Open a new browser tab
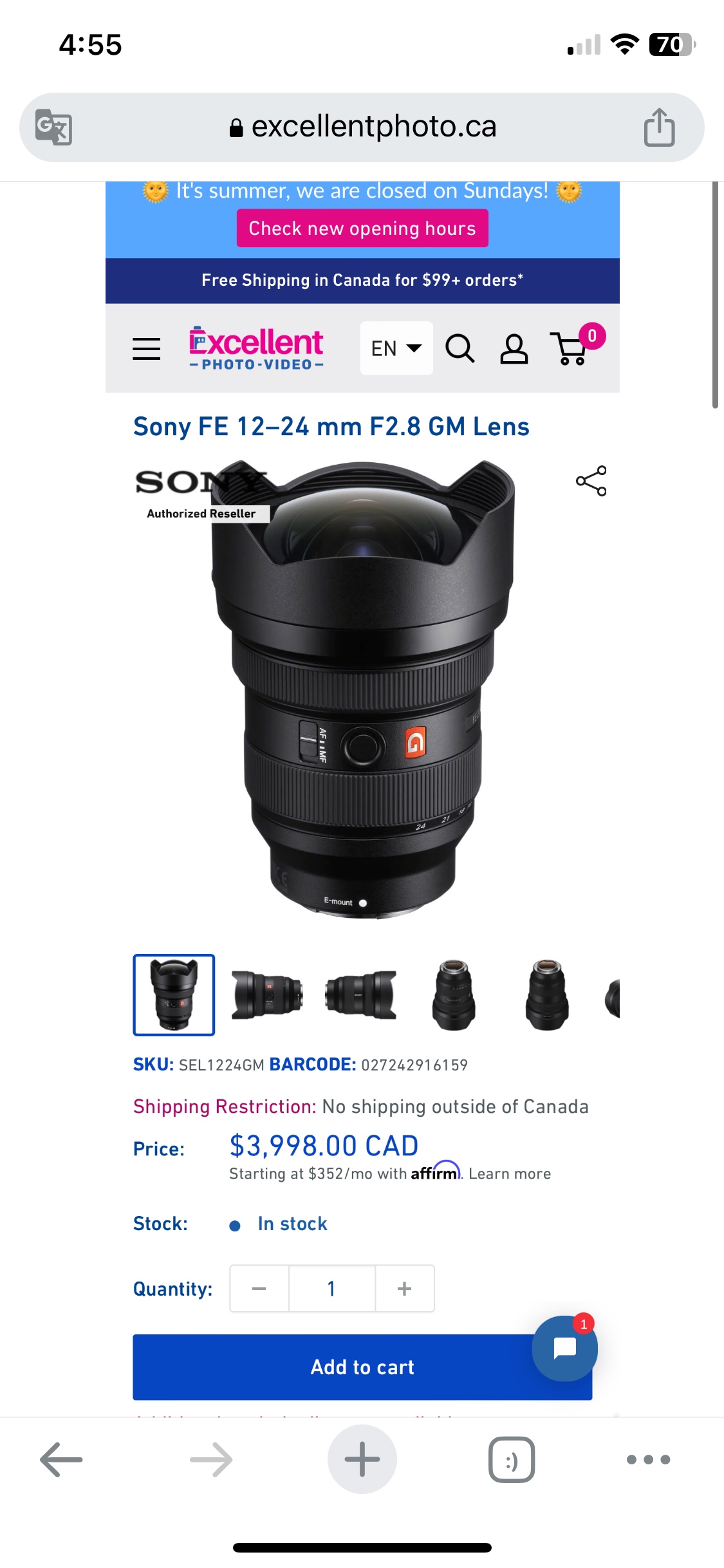Image resolution: width=724 pixels, height=1568 pixels. [x=362, y=1459]
